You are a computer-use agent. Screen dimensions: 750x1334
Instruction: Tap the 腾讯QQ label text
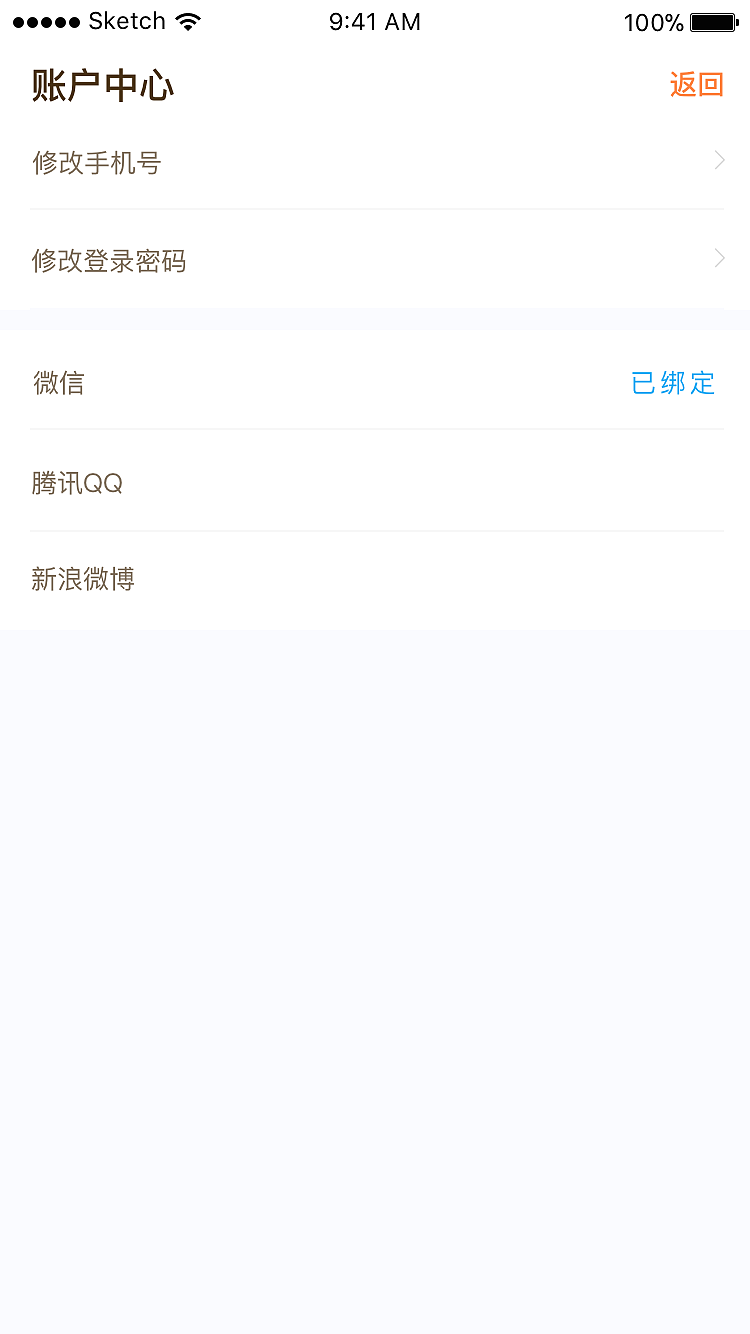[77, 483]
